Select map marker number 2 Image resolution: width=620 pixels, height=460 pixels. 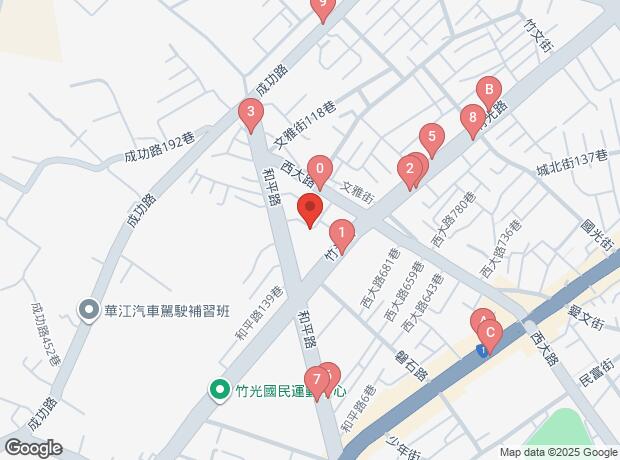pos(408,168)
